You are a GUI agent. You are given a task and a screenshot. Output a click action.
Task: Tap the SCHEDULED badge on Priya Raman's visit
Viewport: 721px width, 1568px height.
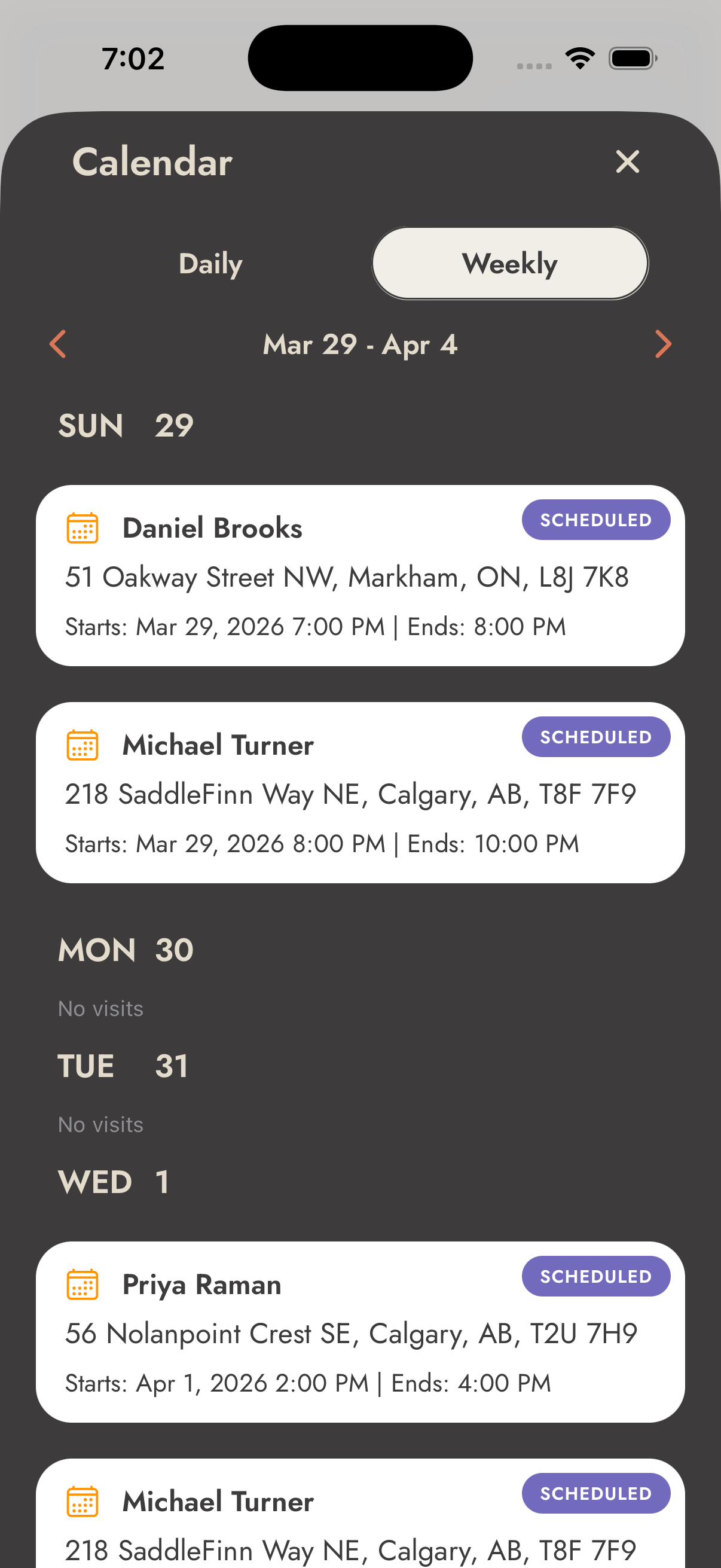596,1276
